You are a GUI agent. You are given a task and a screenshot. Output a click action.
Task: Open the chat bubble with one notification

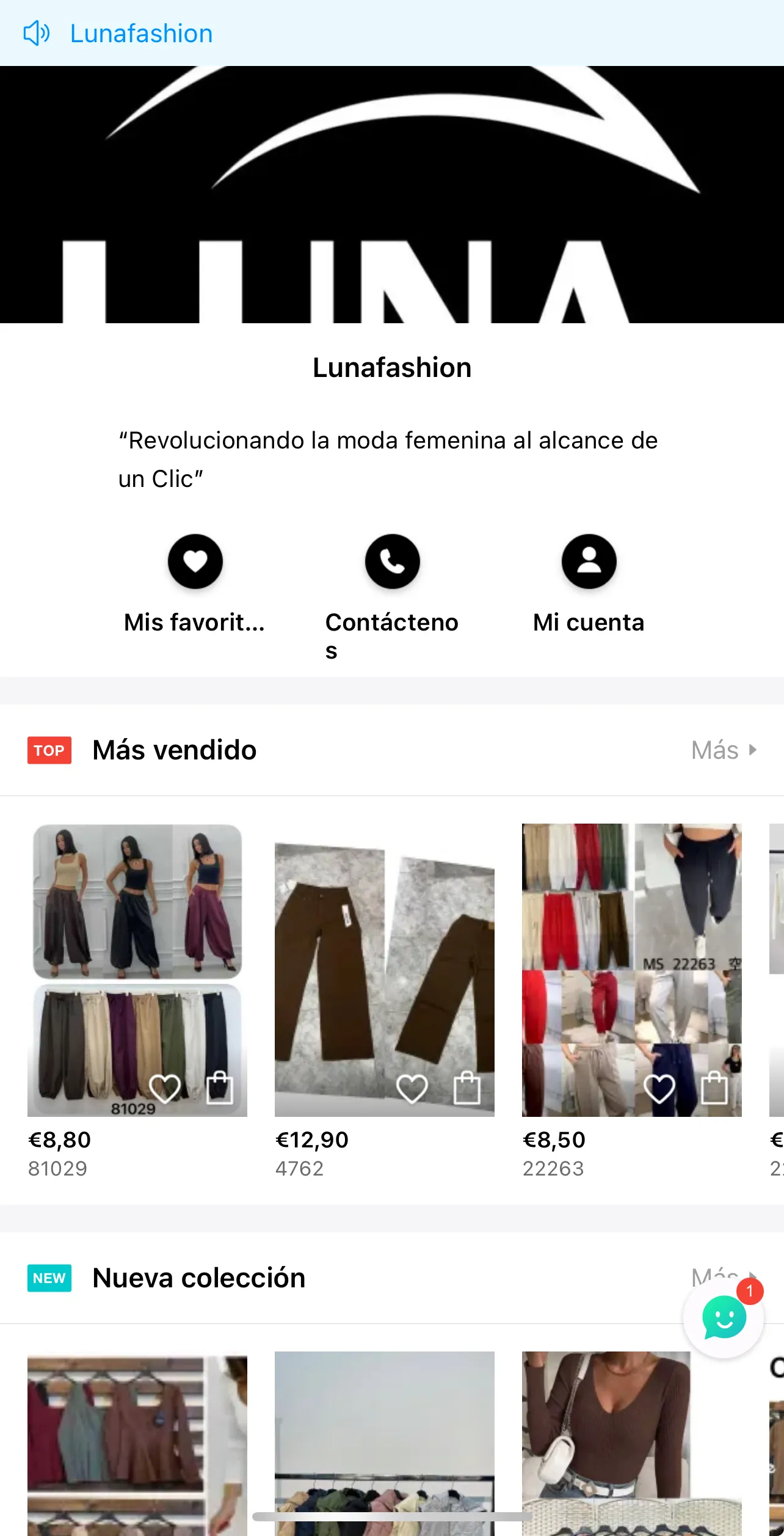point(724,1318)
